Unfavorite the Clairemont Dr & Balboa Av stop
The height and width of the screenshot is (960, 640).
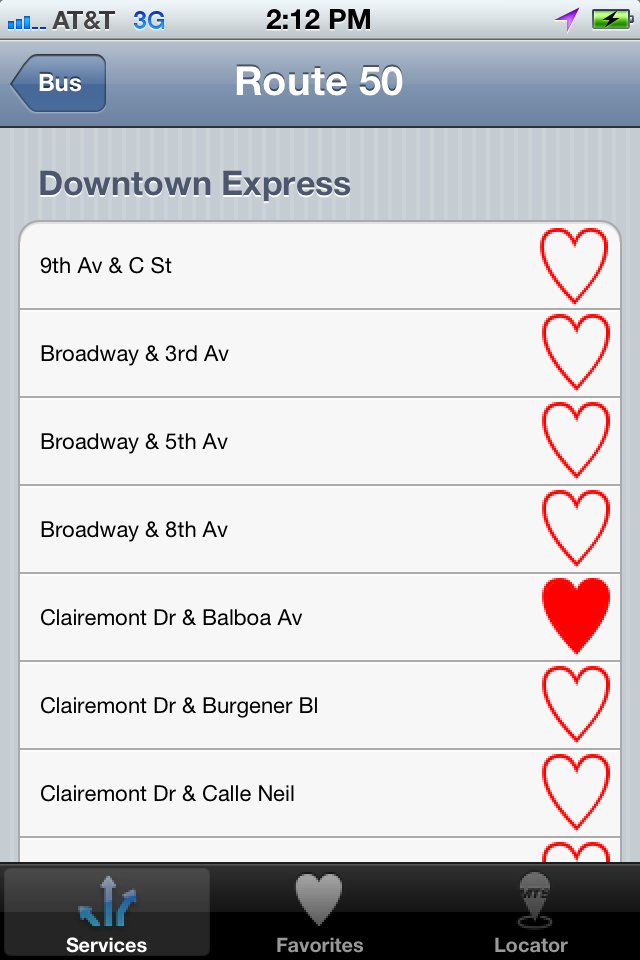[574, 617]
